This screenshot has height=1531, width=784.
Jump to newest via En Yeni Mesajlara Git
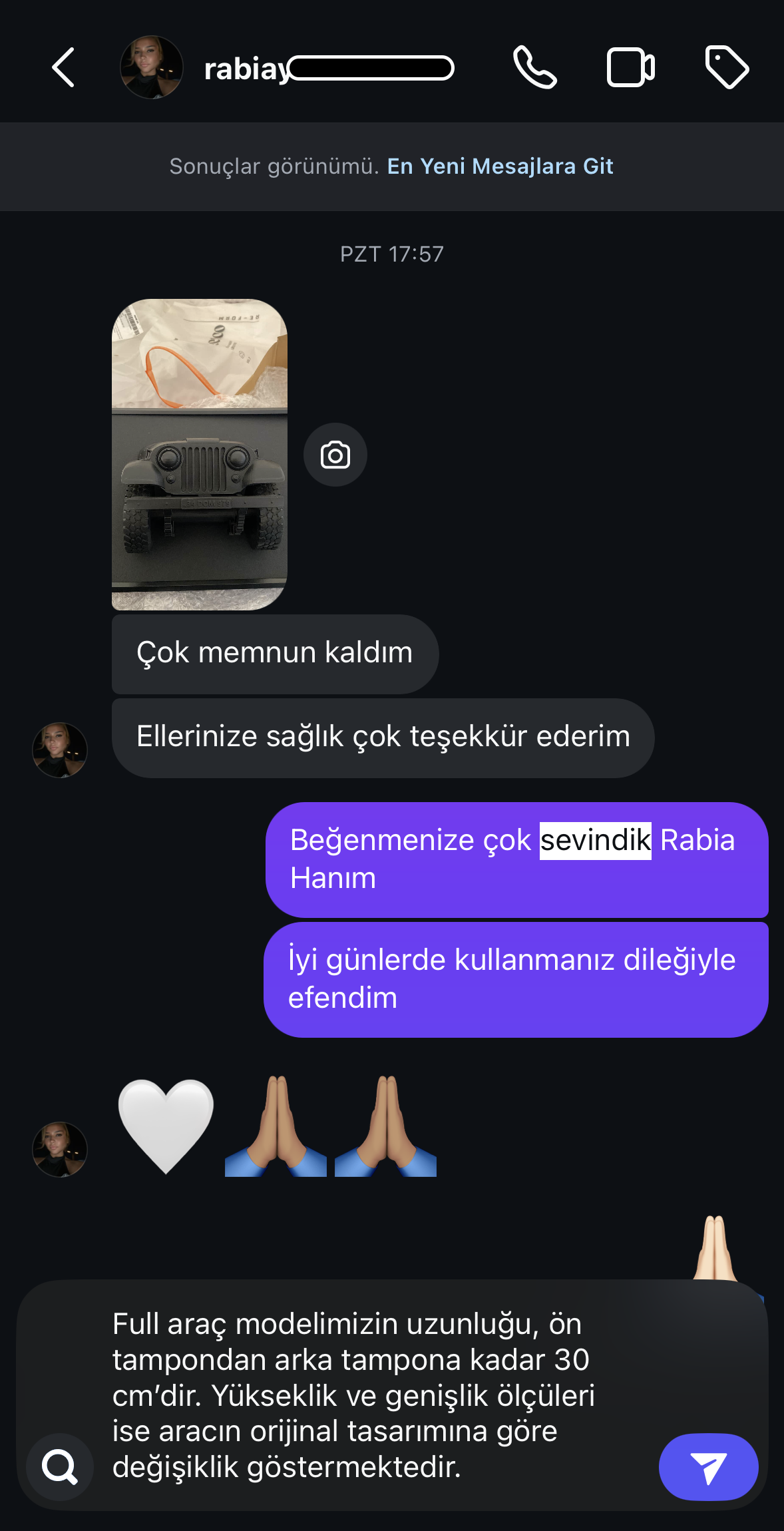(500, 166)
